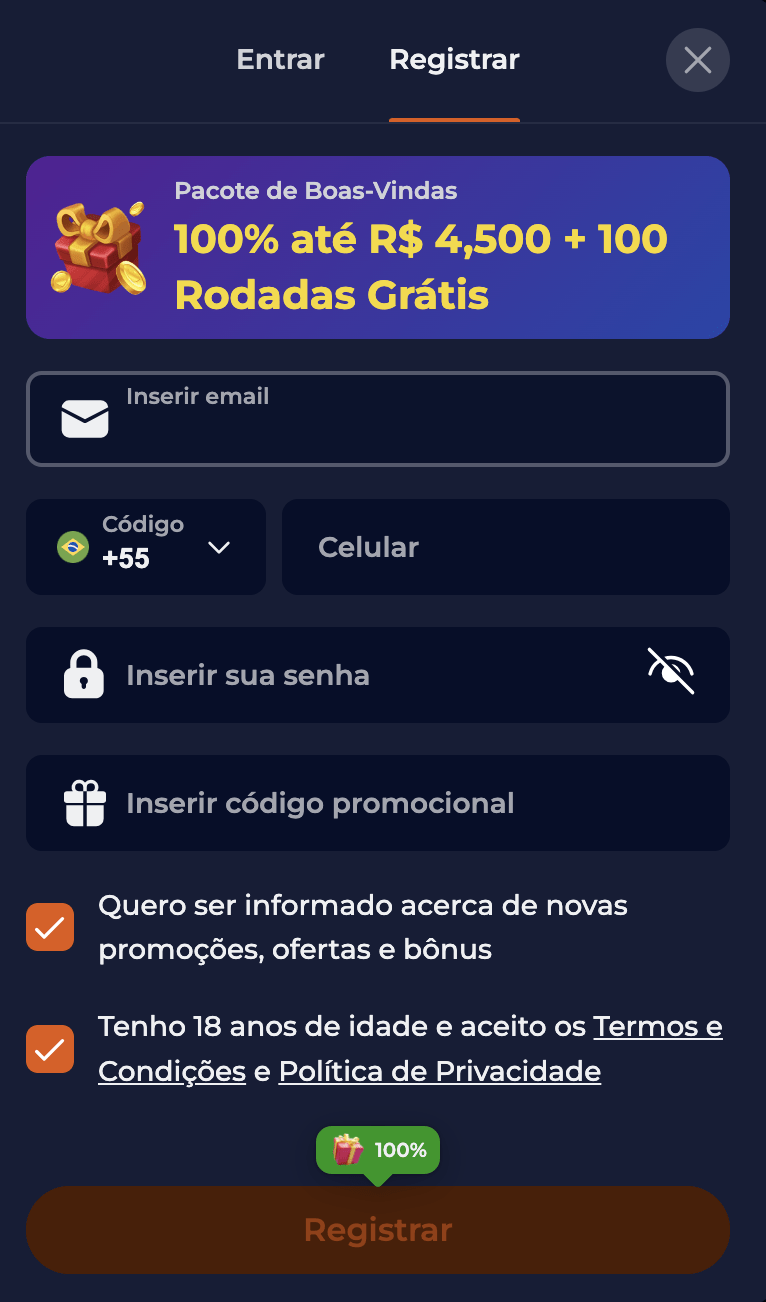Tap the Inserir código promocional field

(400, 803)
